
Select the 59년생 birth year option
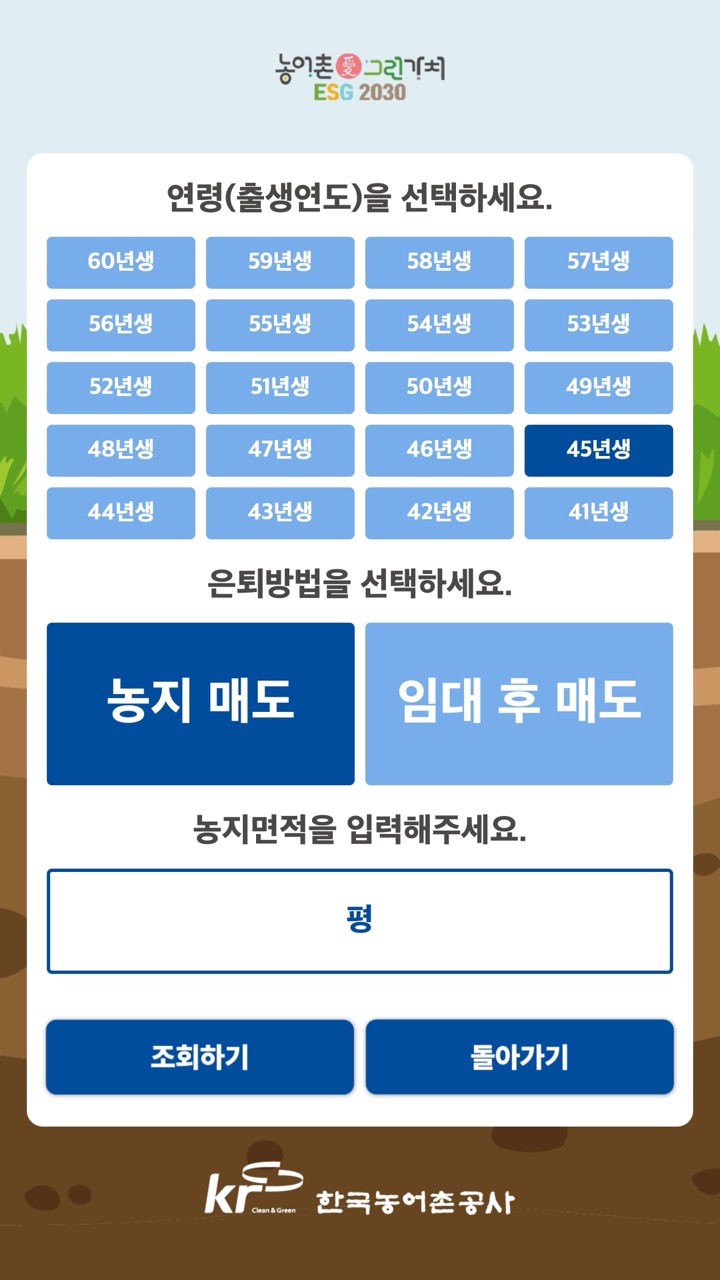click(x=280, y=262)
